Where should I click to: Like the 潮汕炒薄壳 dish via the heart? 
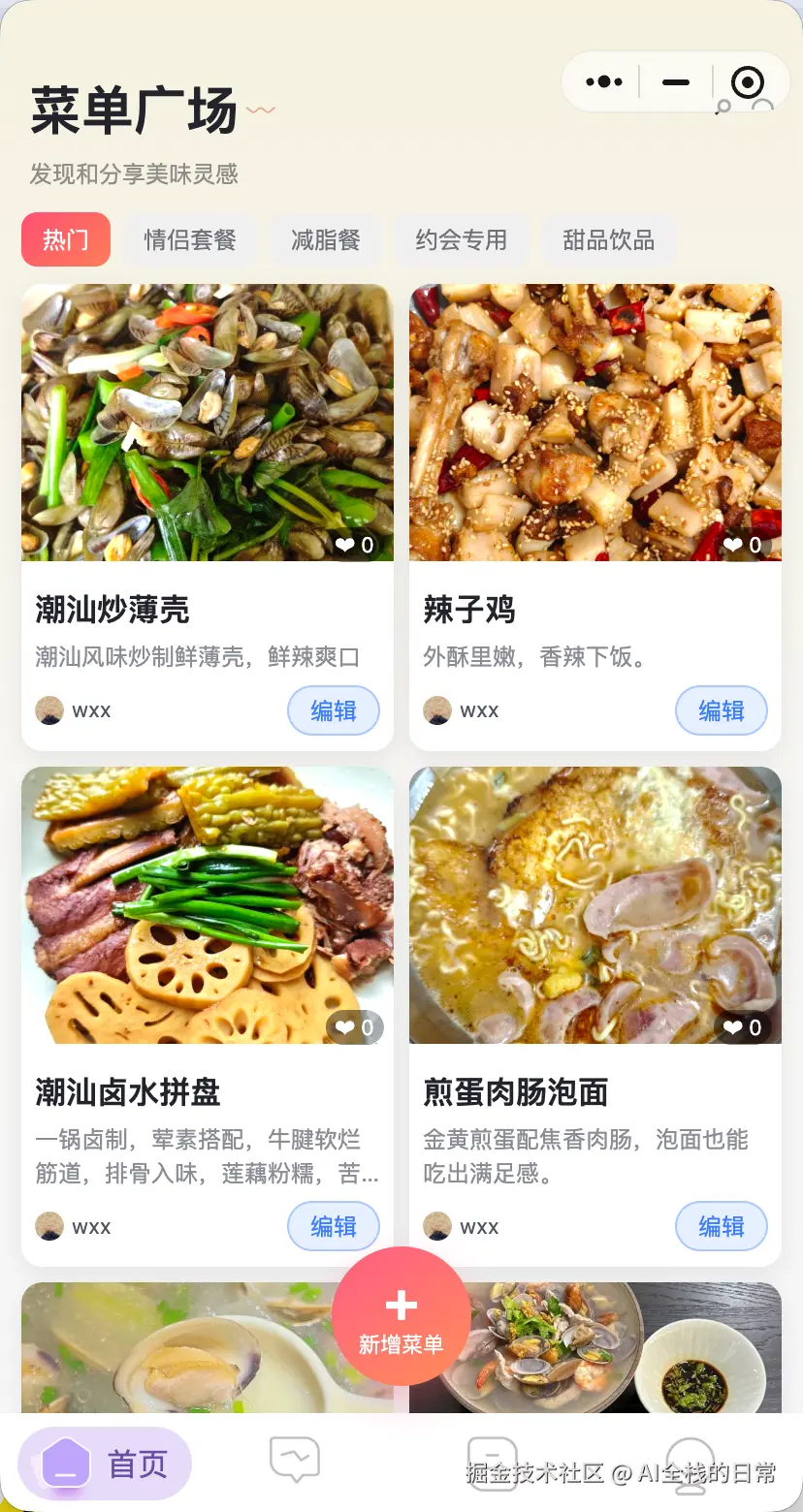[355, 545]
